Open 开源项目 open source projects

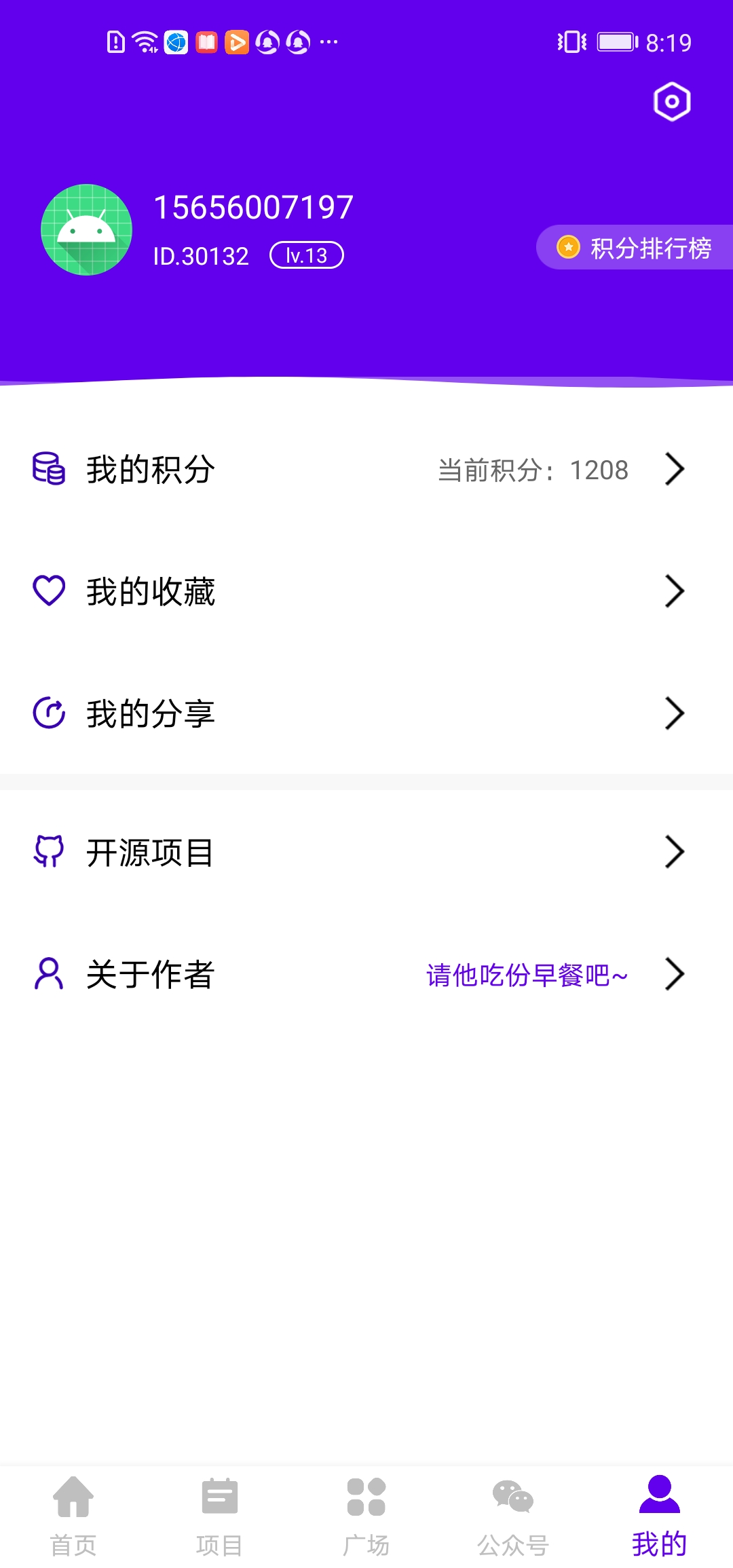(x=366, y=853)
